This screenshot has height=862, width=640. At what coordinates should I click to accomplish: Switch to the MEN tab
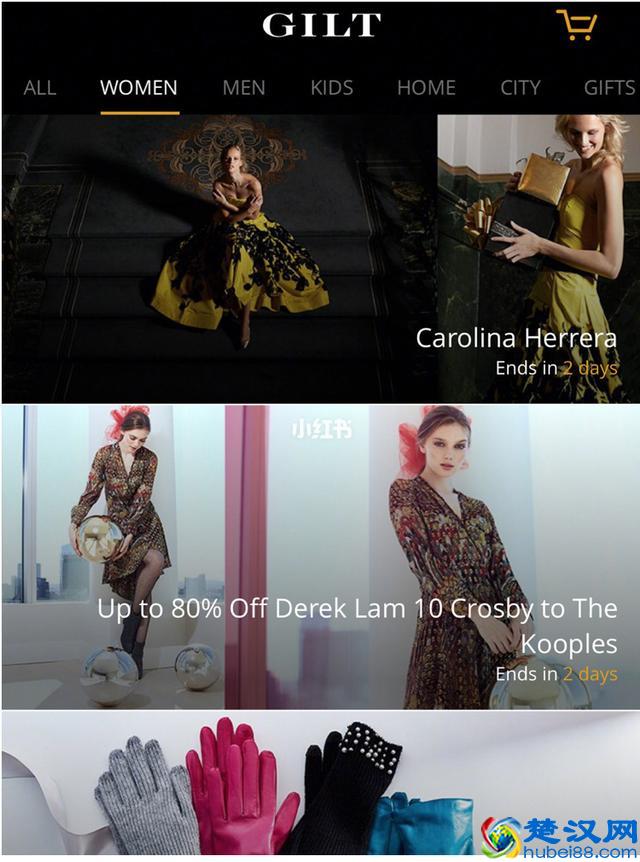coord(244,87)
